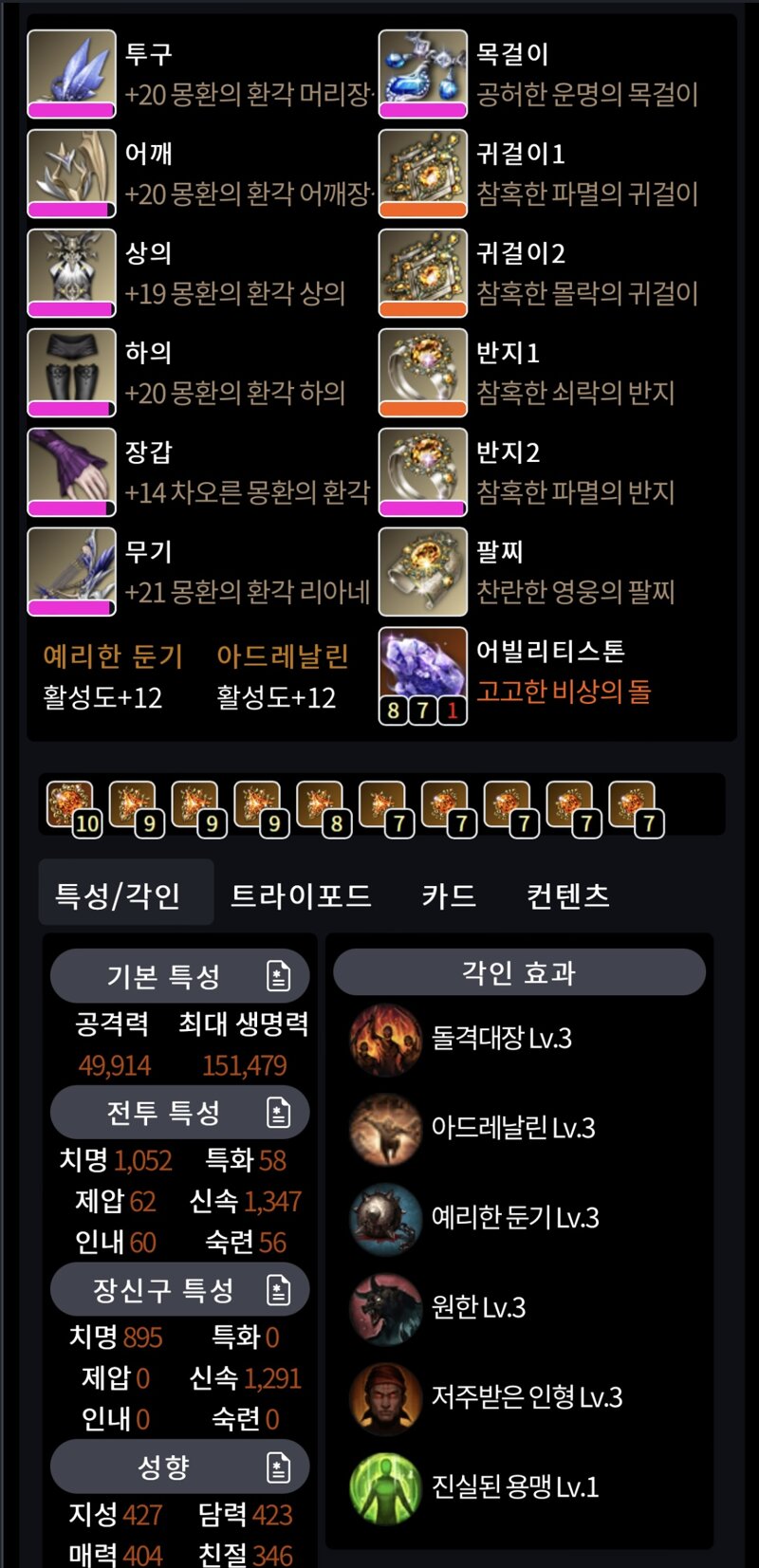View the 투구 equipment item
This screenshot has width=759, height=1568.
[x=71, y=74]
